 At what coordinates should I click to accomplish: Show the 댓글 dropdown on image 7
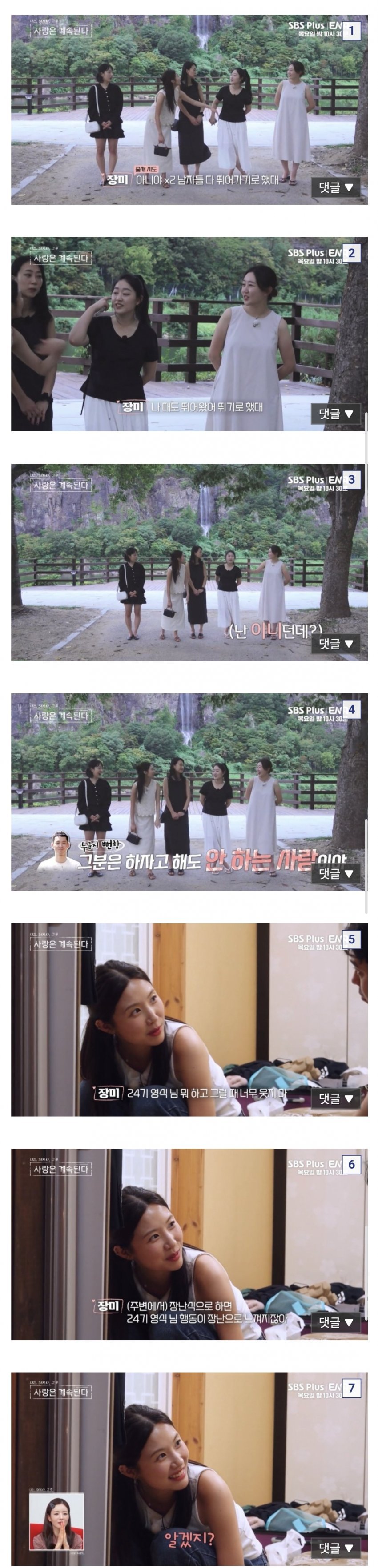point(336,1547)
